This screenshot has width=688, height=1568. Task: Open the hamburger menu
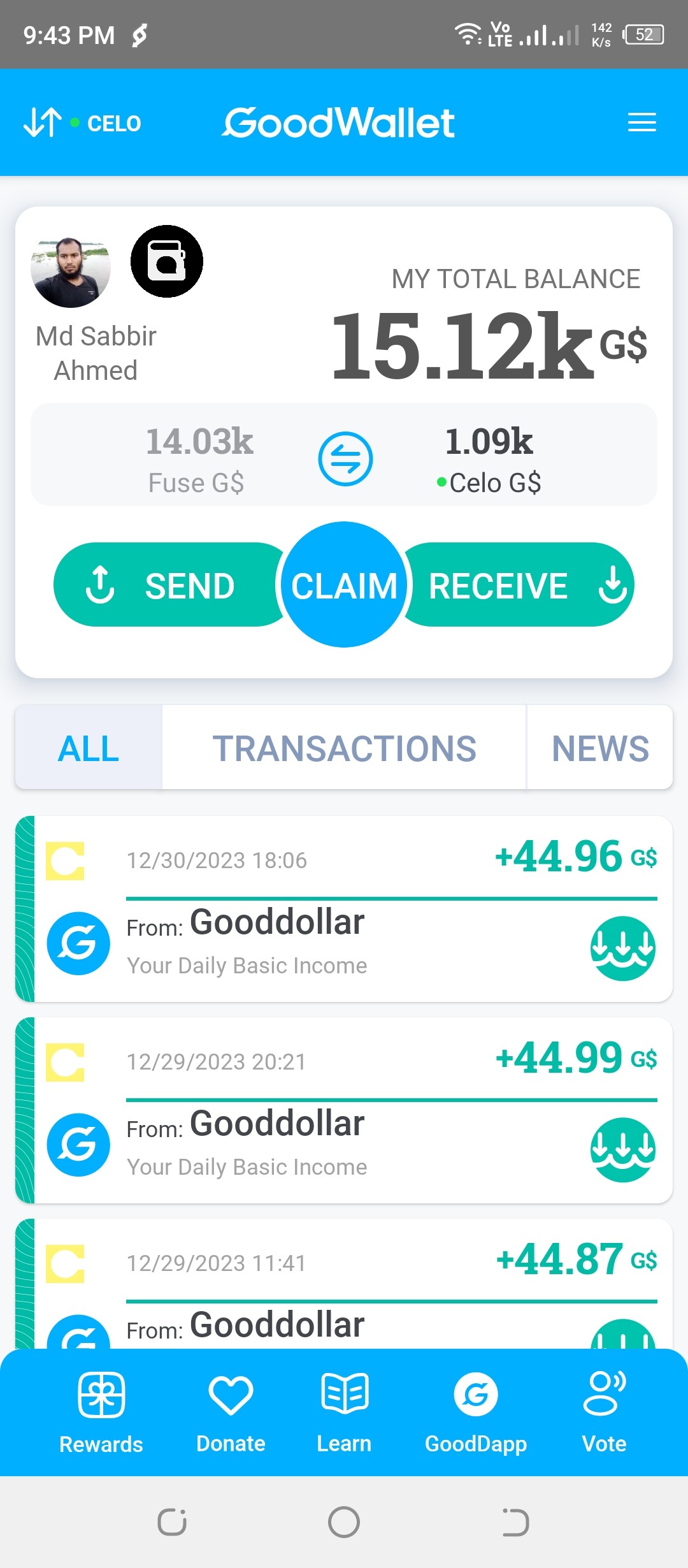[641, 122]
